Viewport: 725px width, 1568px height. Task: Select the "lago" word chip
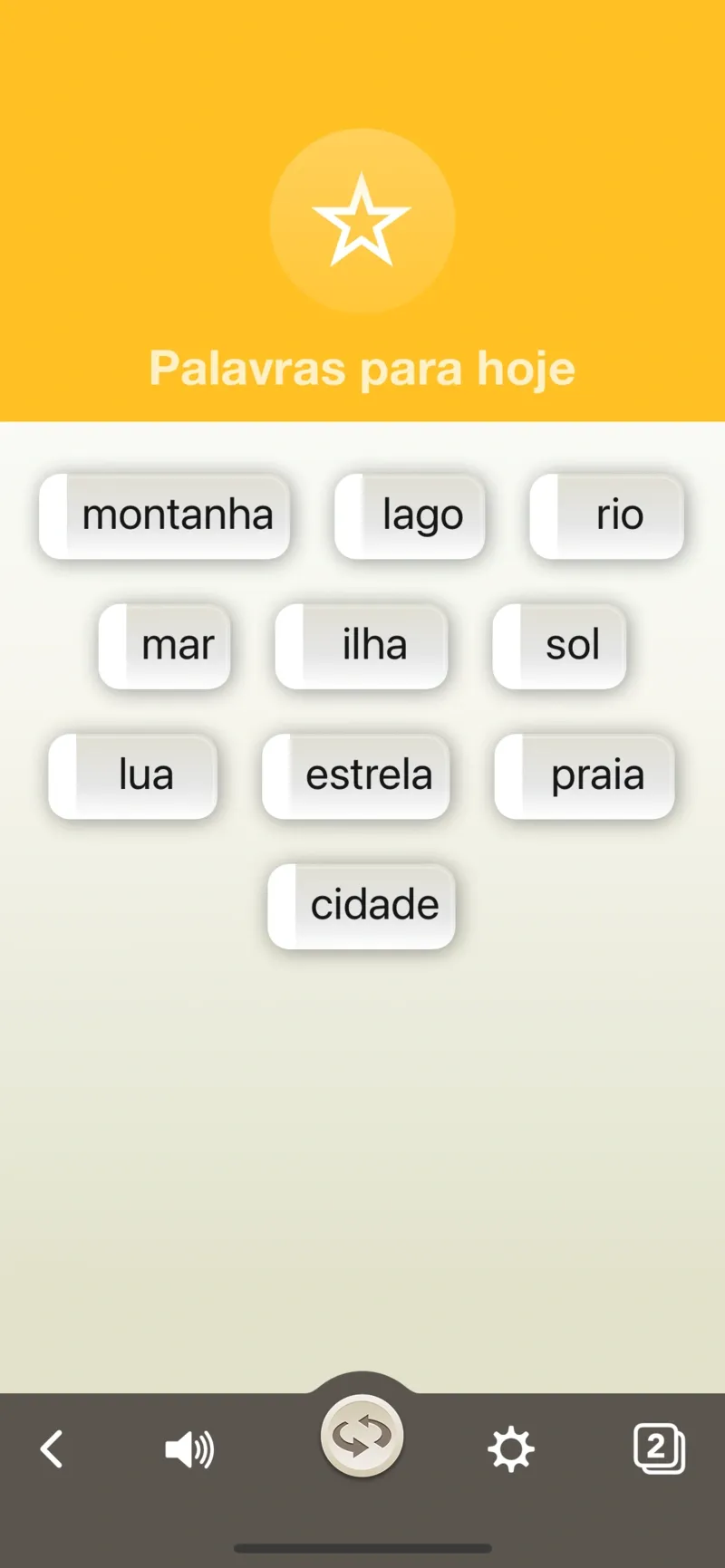(410, 515)
